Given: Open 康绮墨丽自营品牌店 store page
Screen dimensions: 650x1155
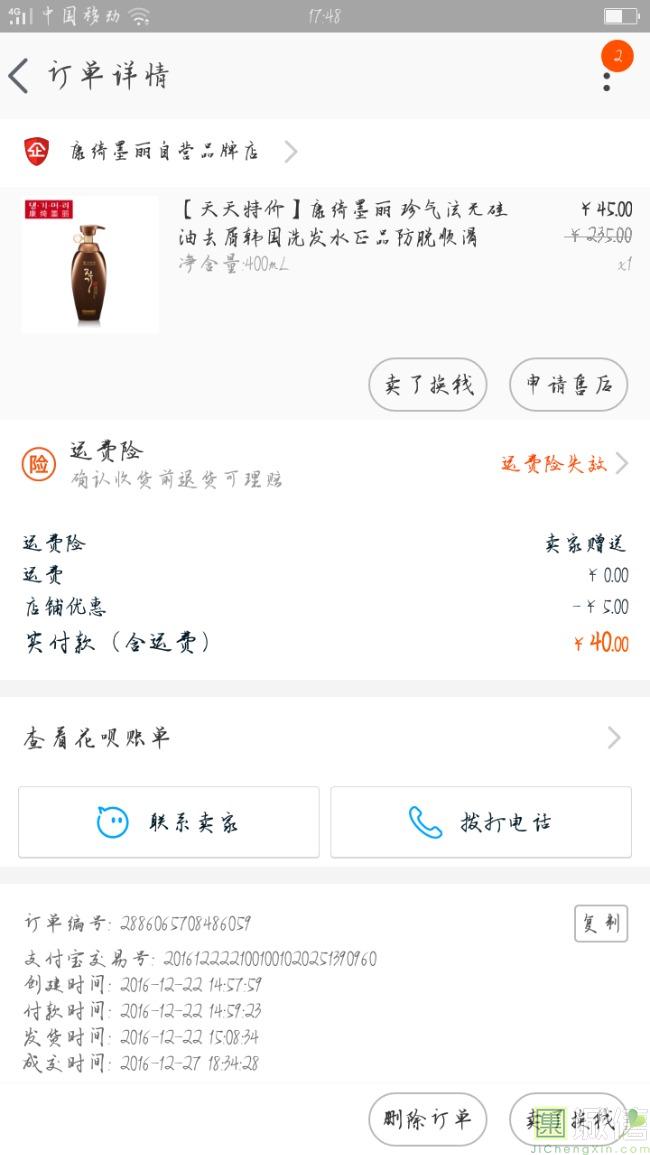Looking at the screenshot, I should (x=165, y=152).
